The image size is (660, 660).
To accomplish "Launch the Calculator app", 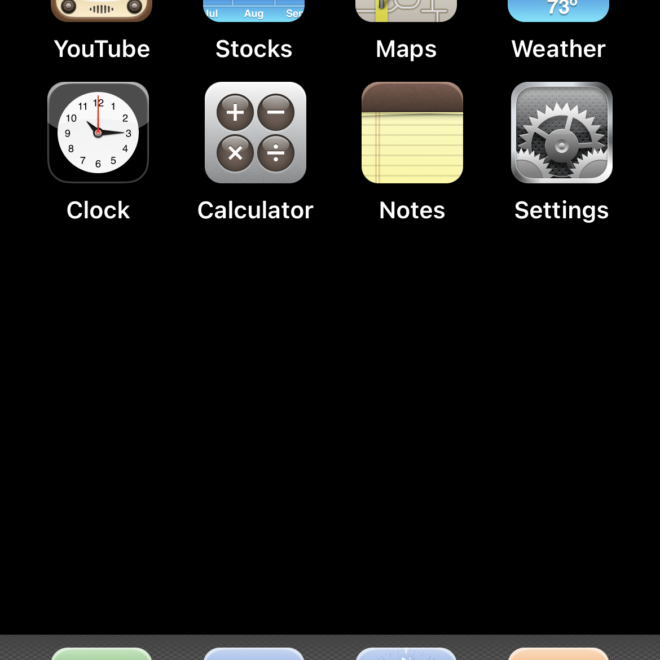I will click(x=255, y=133).
